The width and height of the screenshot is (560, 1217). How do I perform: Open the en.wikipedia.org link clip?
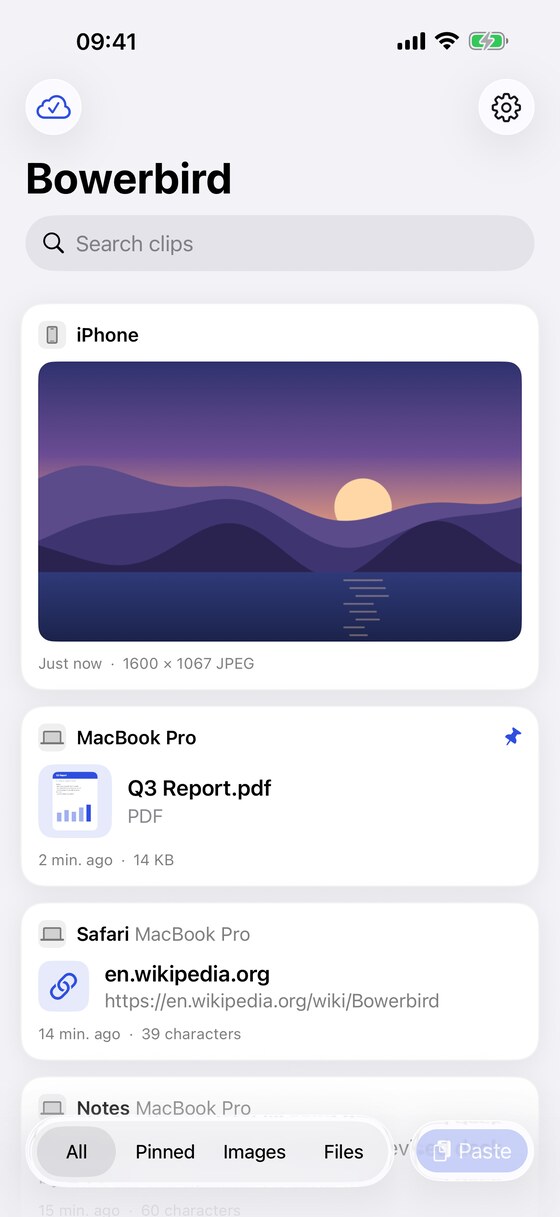coord(280,982)
